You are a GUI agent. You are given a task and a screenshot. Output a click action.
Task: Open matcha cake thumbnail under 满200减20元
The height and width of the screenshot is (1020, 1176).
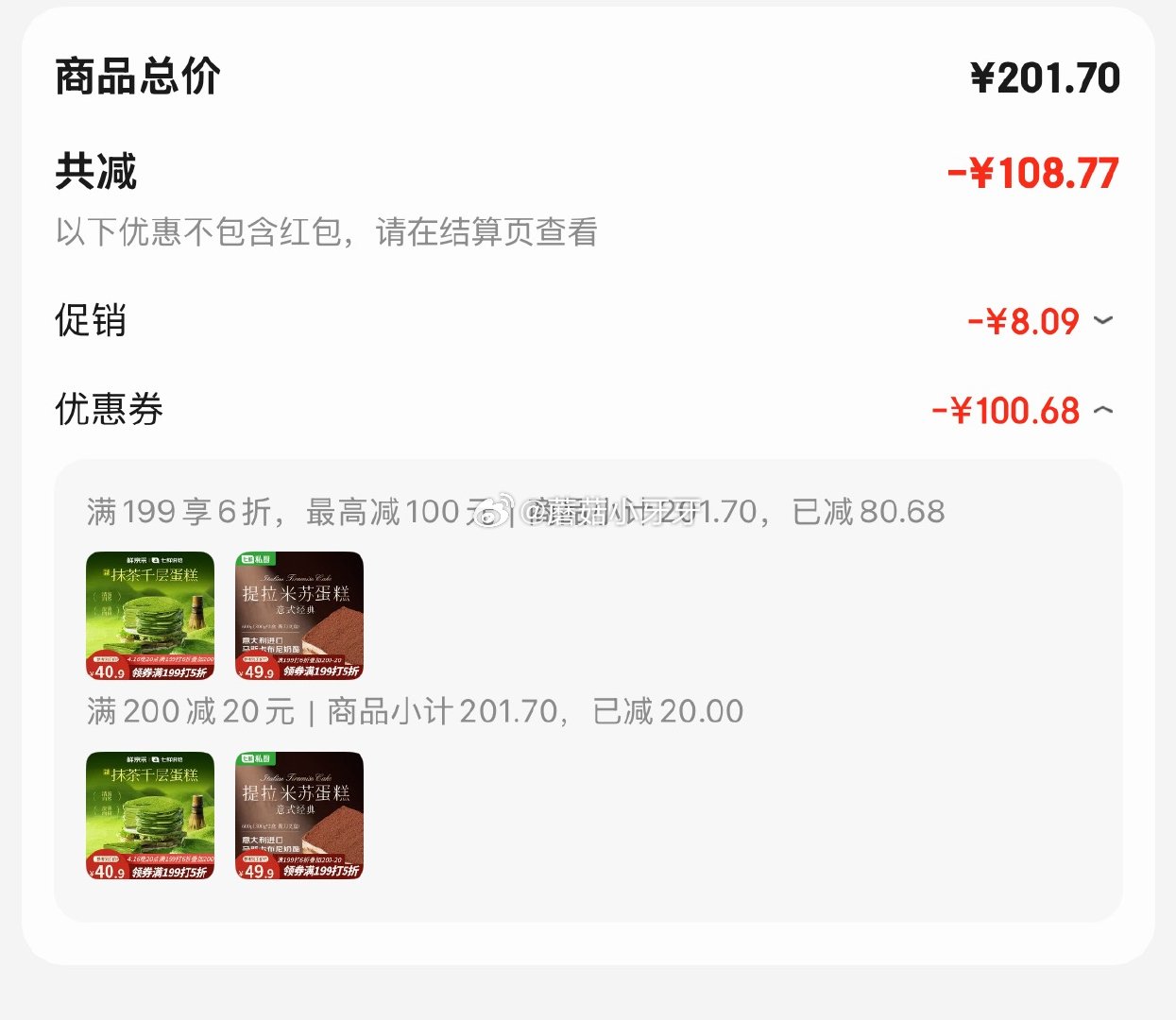(150, 816)
